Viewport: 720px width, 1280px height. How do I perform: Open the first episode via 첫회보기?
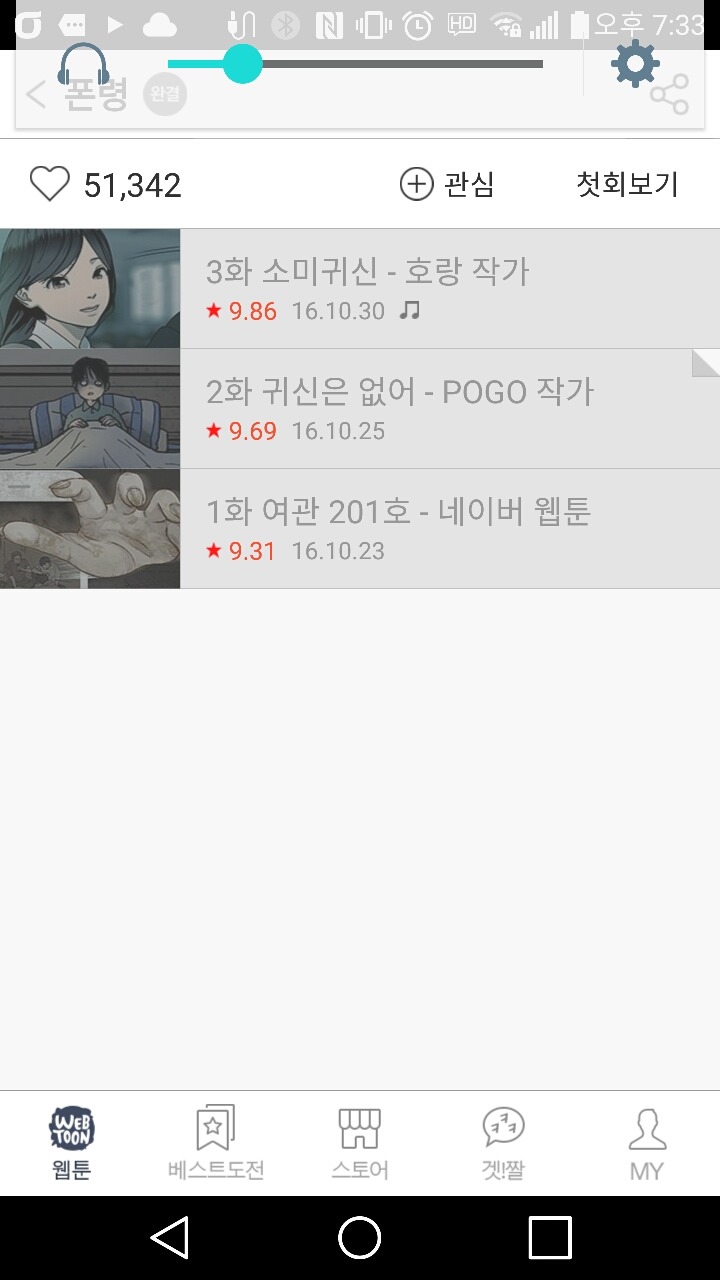pyautogui.click(x=627, y=184)
